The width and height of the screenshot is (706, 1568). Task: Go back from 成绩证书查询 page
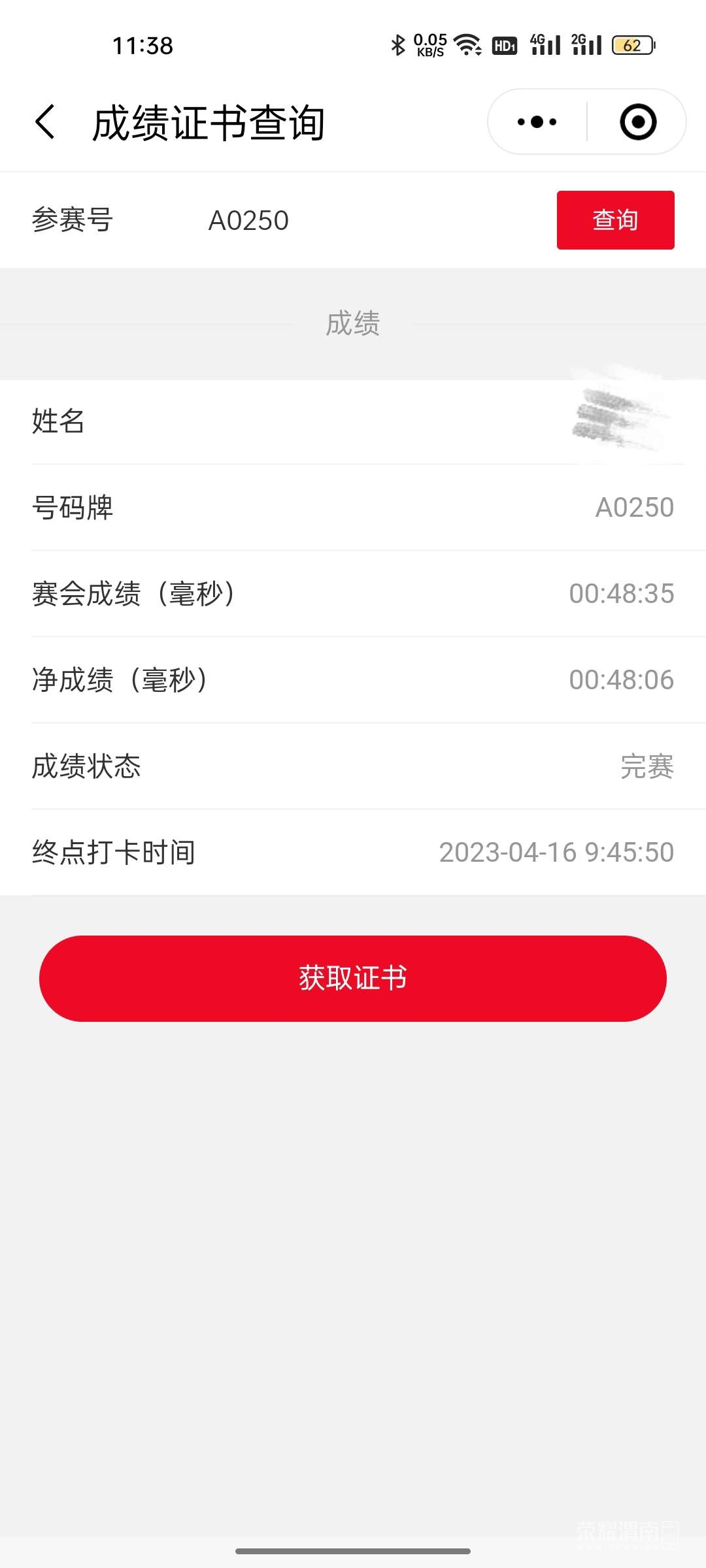point(45,122)
